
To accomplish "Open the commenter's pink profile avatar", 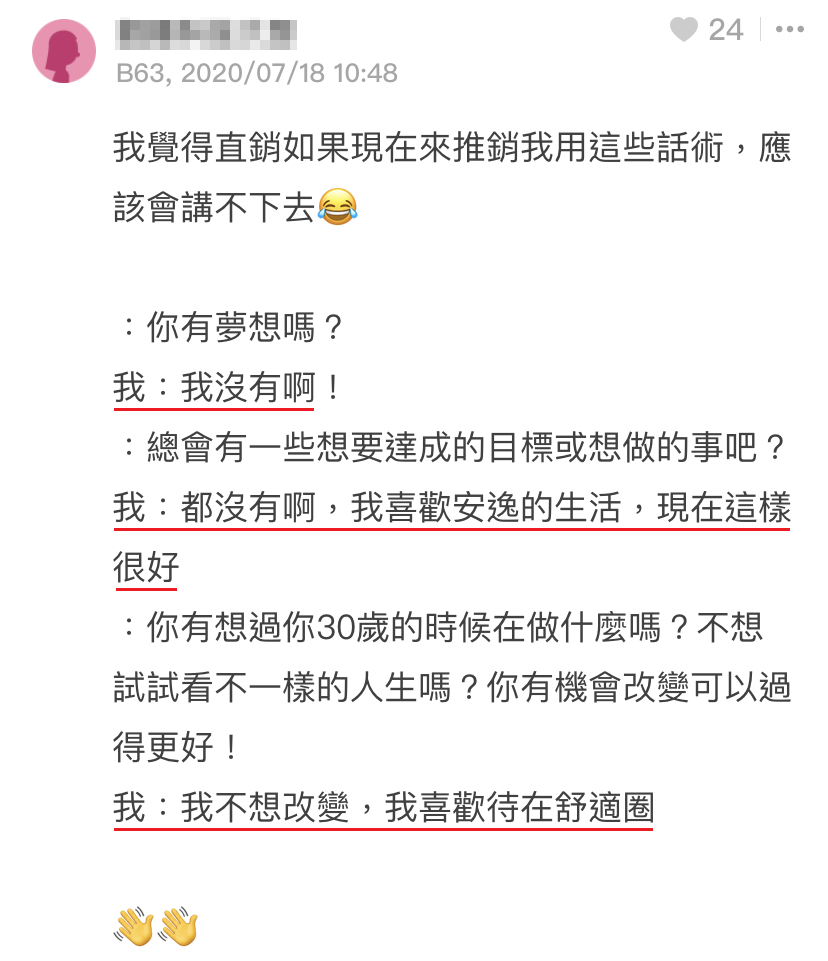I will click(64, 51).
